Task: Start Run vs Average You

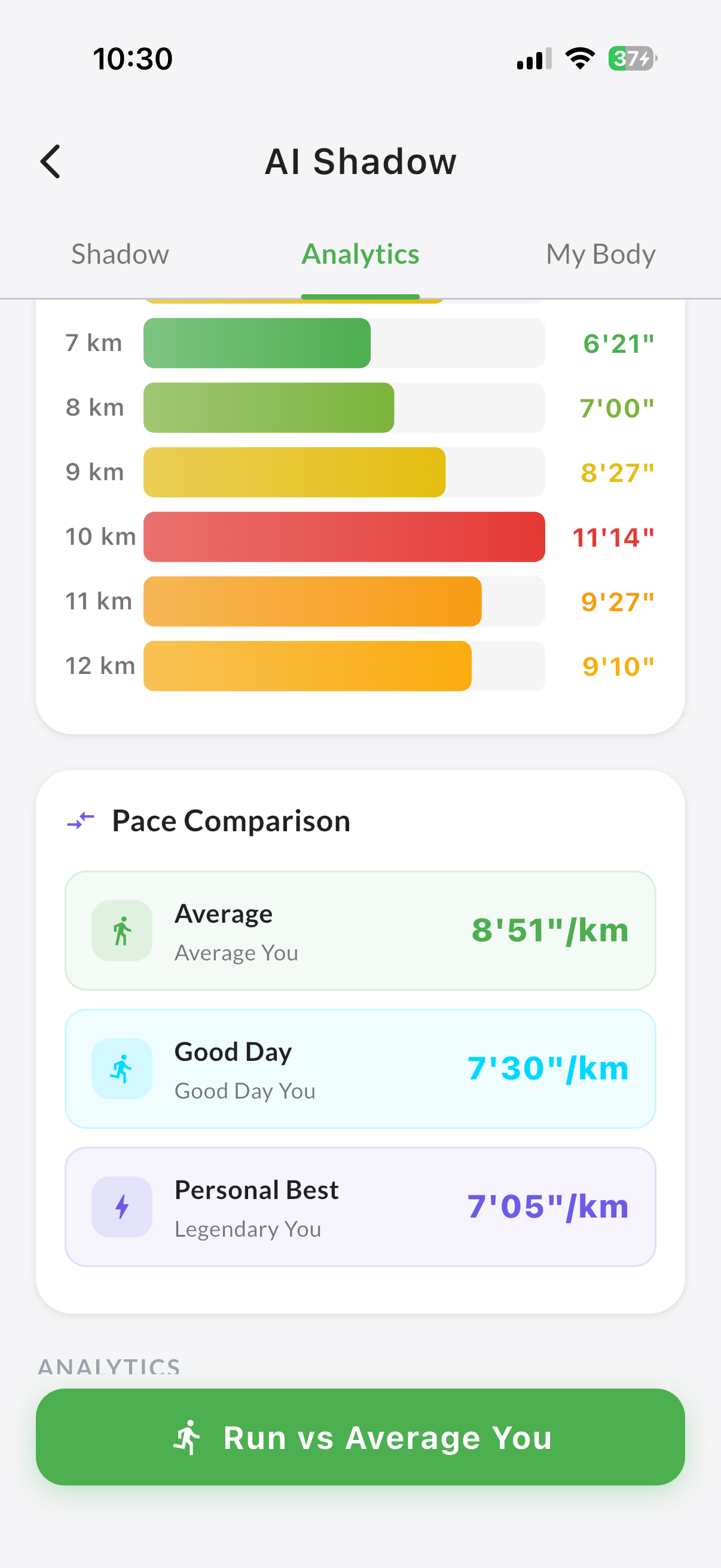Action: click(360, 1437)
